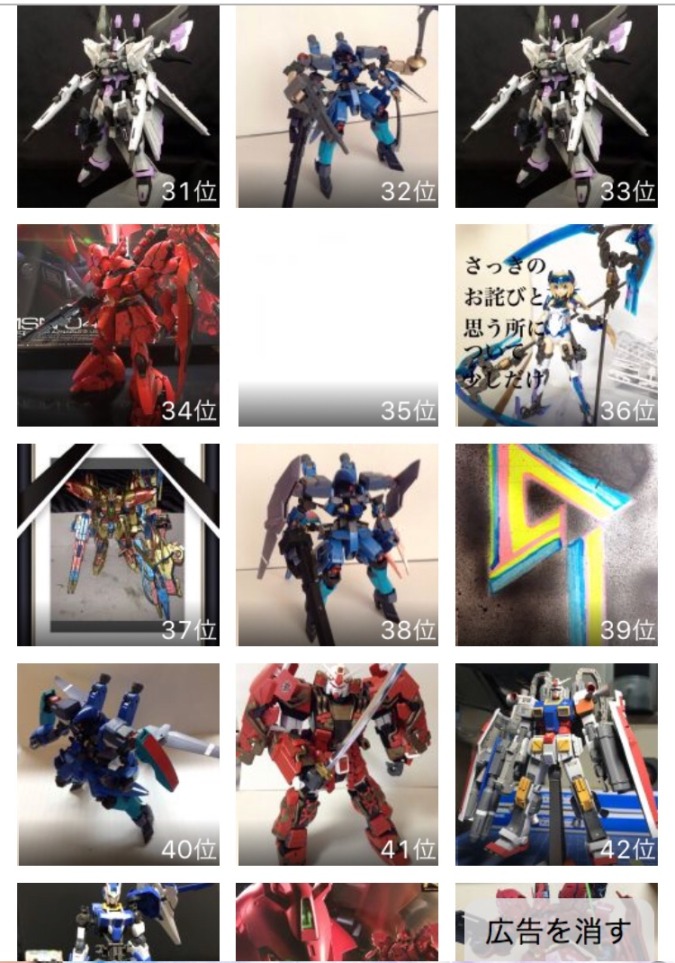The image size is (675, 963).
Task: Open the 32位 blue mecha photo
Action: (337, 107)
